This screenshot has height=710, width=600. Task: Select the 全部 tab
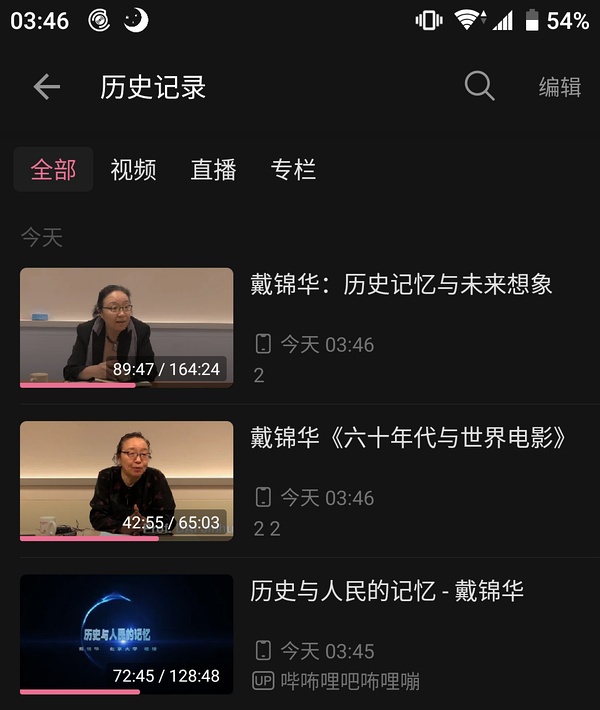53,169
